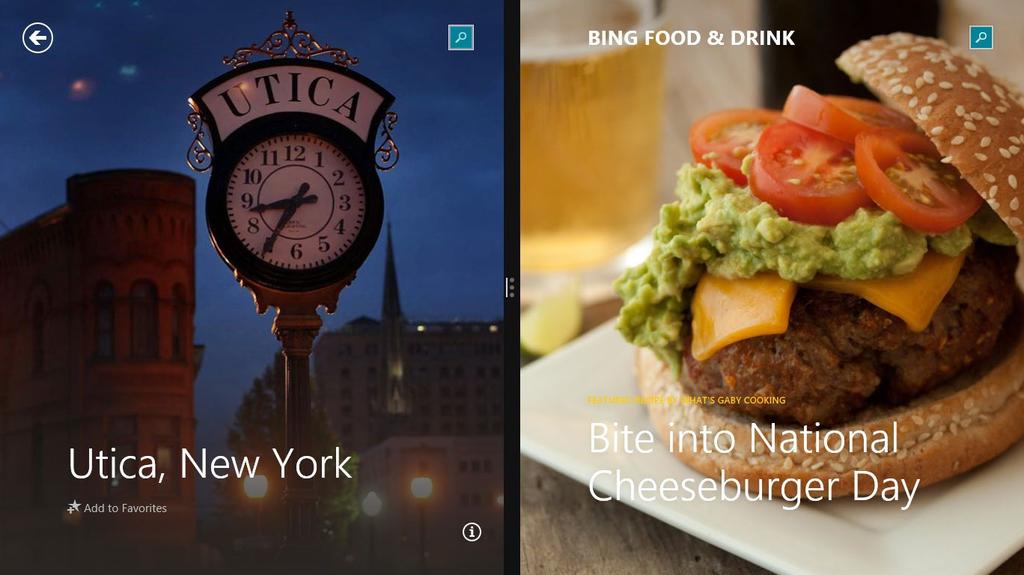Add Utica, New York to Favorites
Viewport: 1024px width, 575px height.
pyautogui.click(x=117, y=508)
